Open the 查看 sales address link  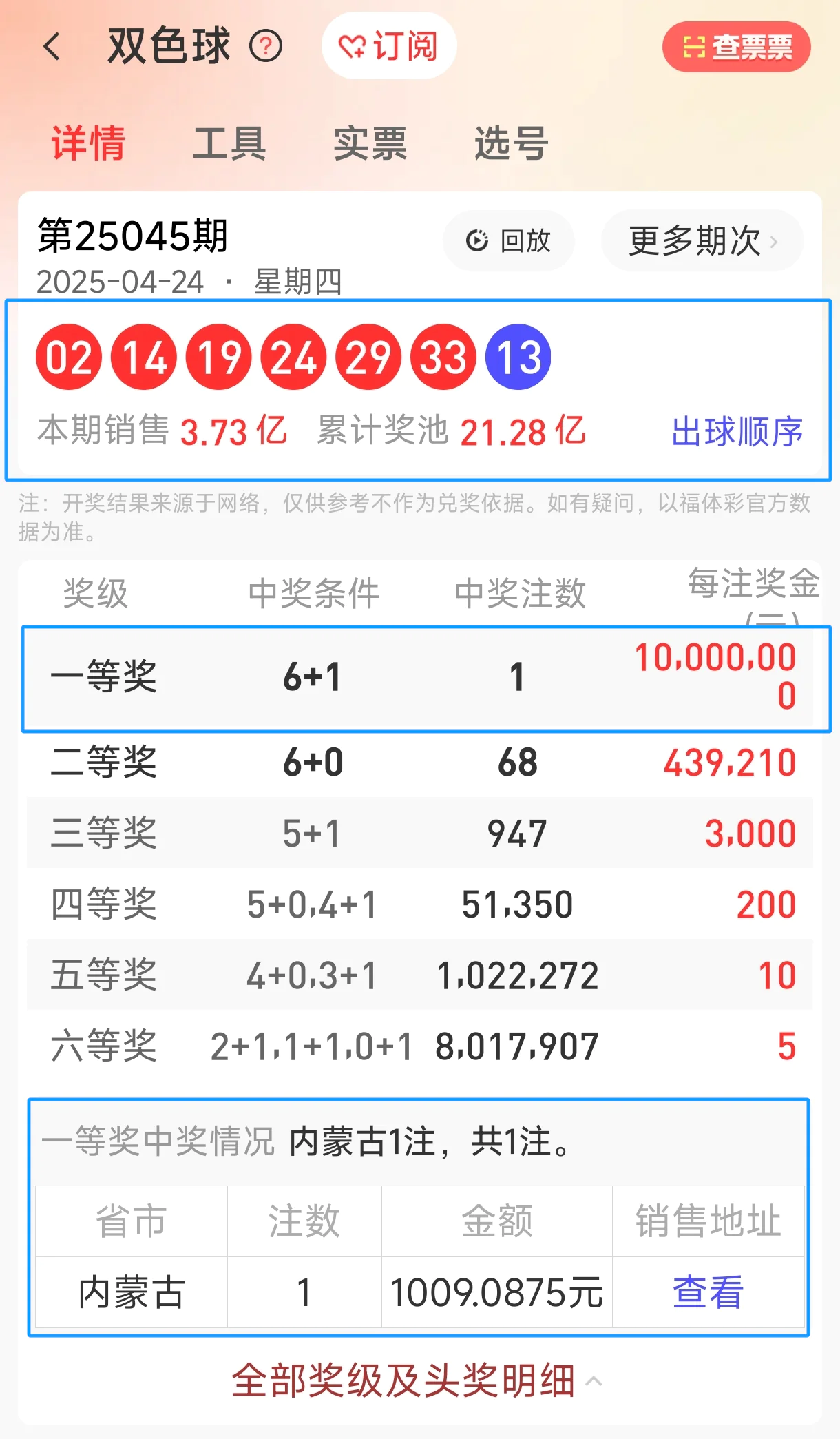(708, 1292)
